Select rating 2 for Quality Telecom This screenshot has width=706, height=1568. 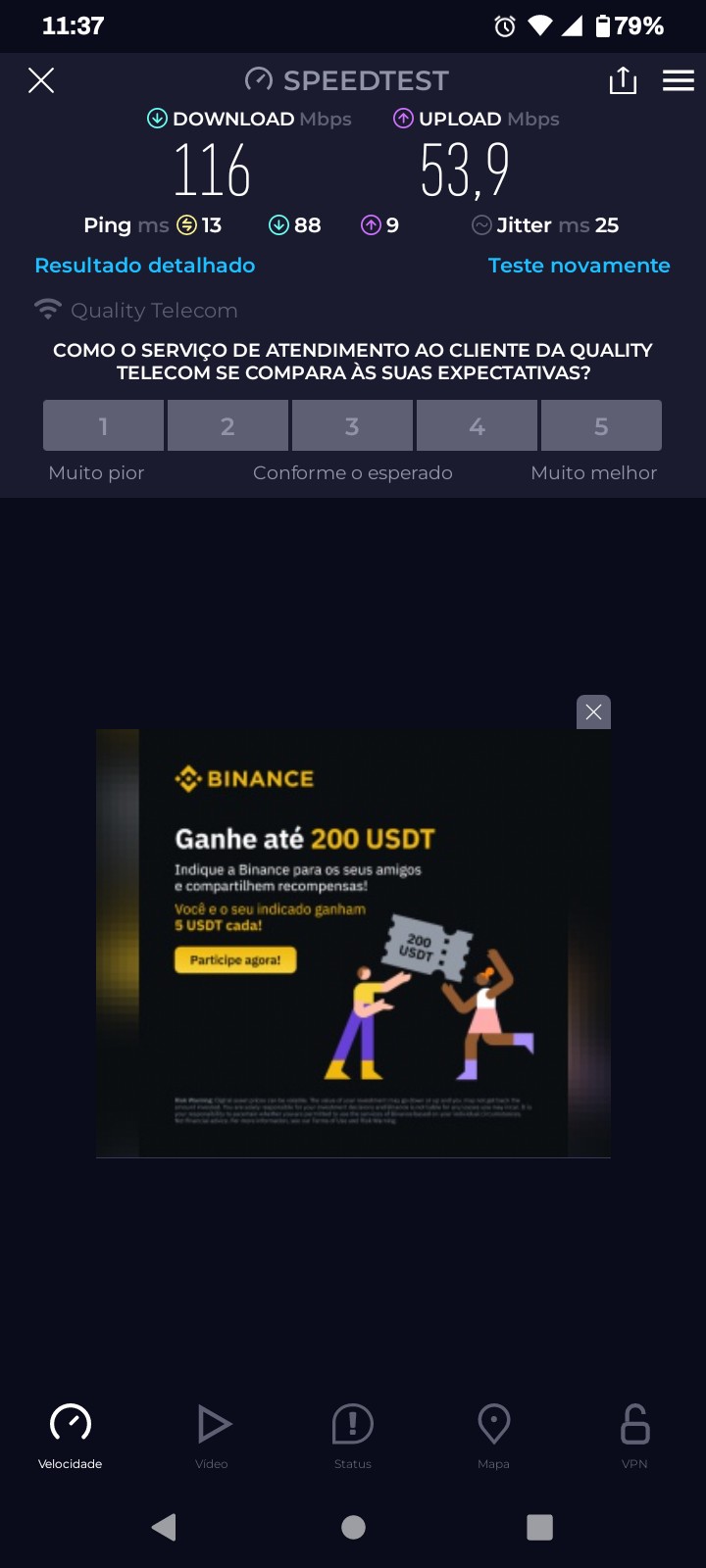coord(227,425)
